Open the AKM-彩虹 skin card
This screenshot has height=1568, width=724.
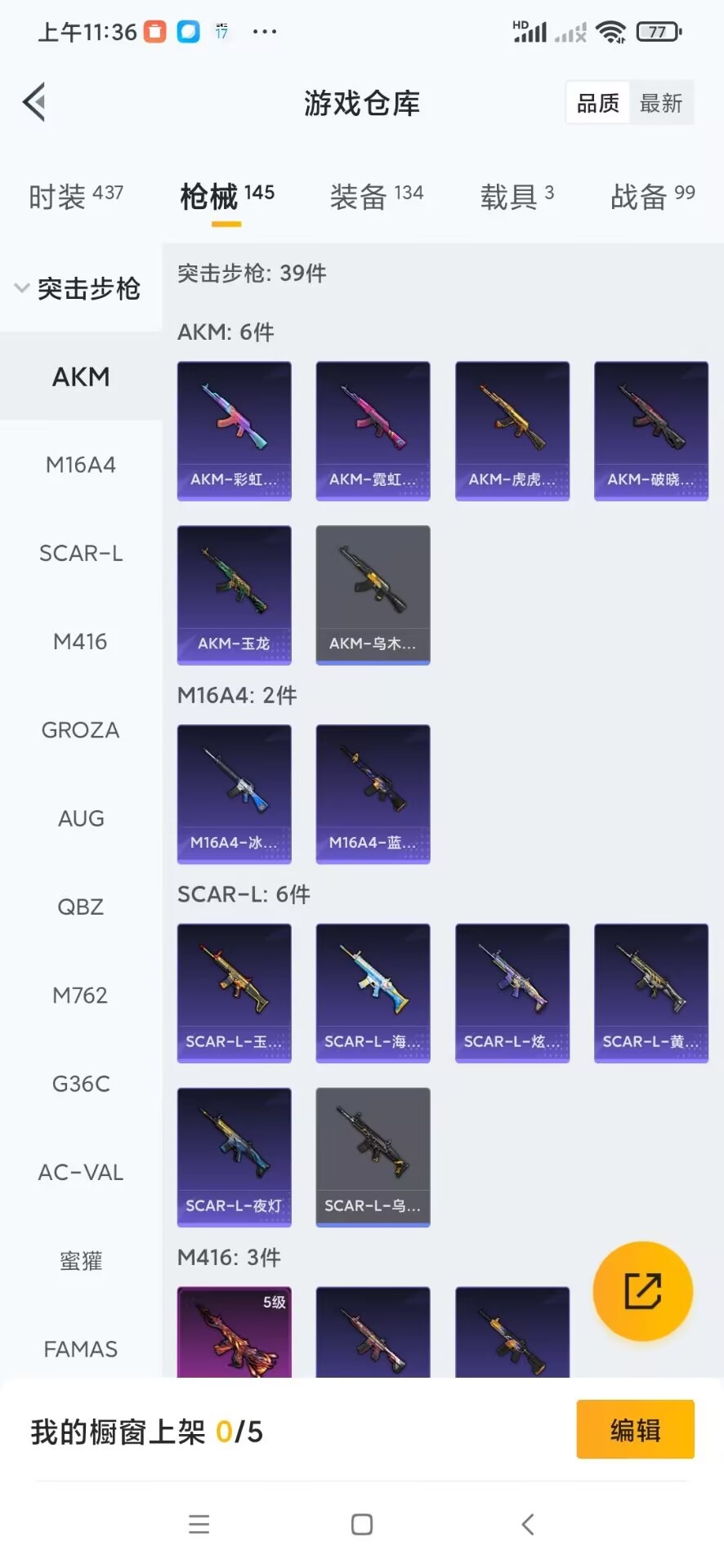coord(235,430)
